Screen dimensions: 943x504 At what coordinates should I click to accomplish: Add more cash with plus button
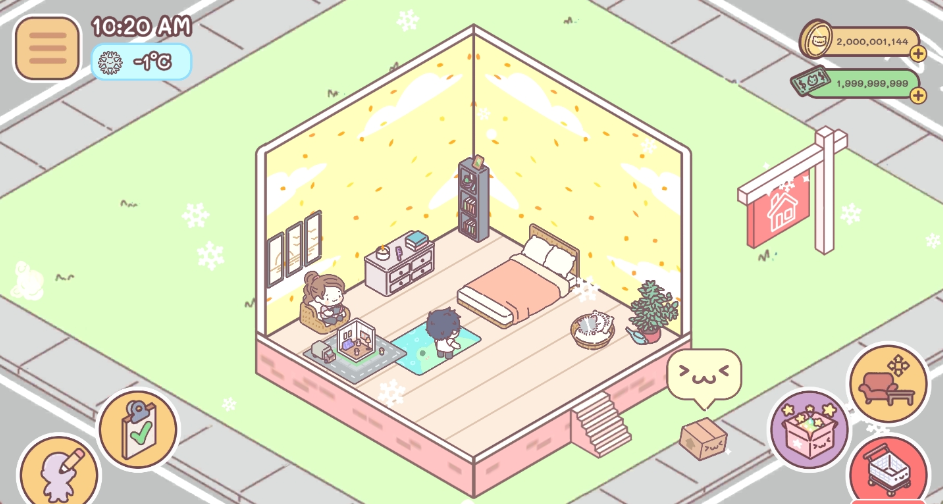coord(918,95)
